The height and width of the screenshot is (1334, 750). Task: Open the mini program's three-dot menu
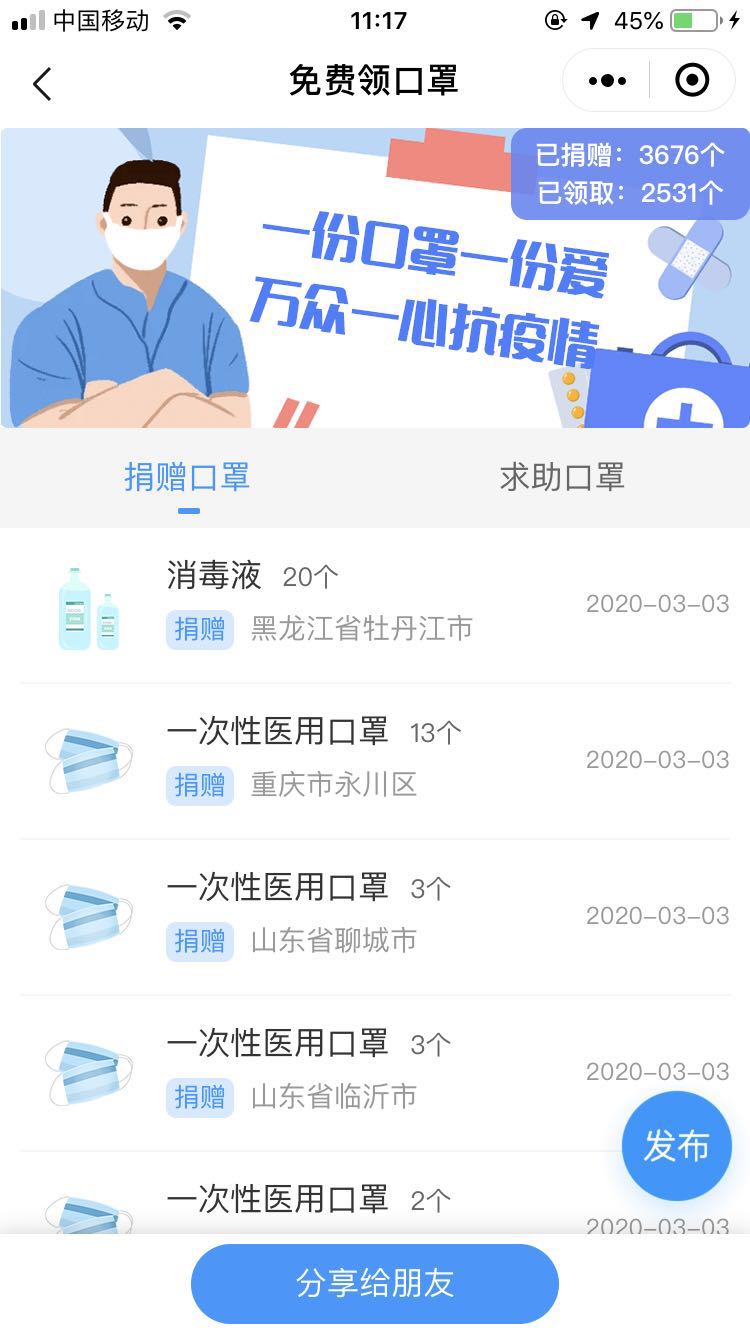tap(607, 81)
